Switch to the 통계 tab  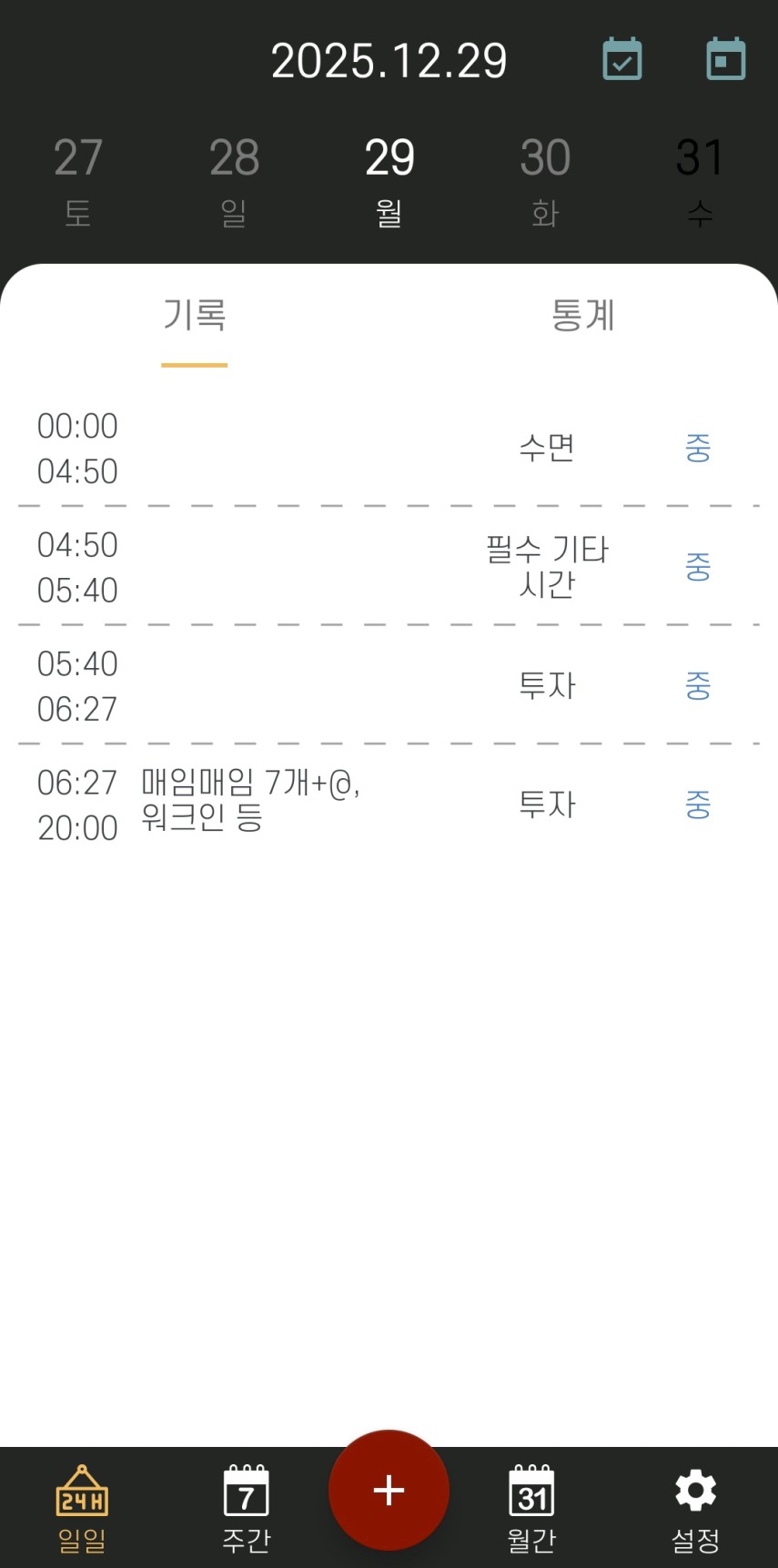583,316
